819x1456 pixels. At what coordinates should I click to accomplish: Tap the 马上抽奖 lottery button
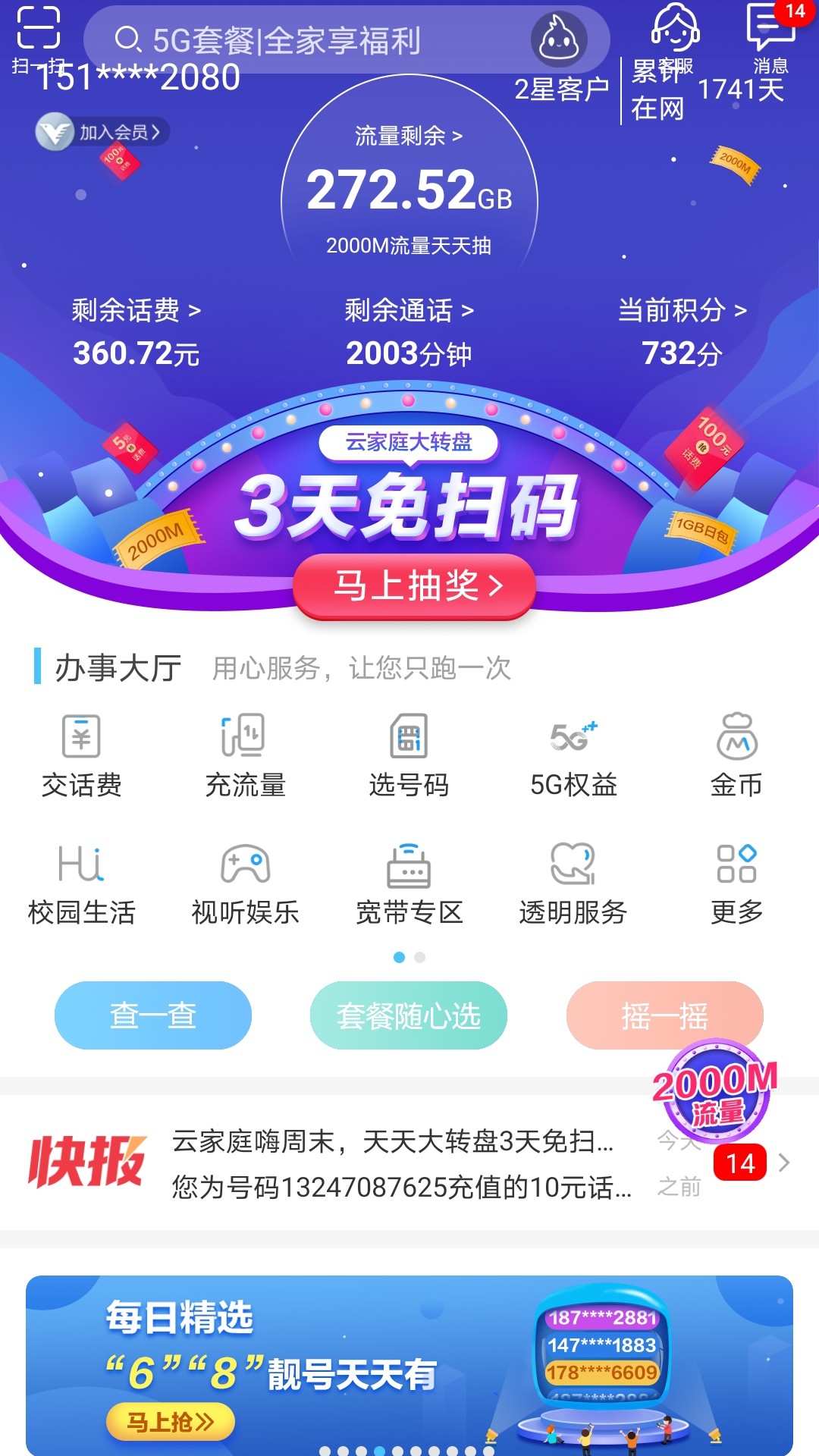414,585
